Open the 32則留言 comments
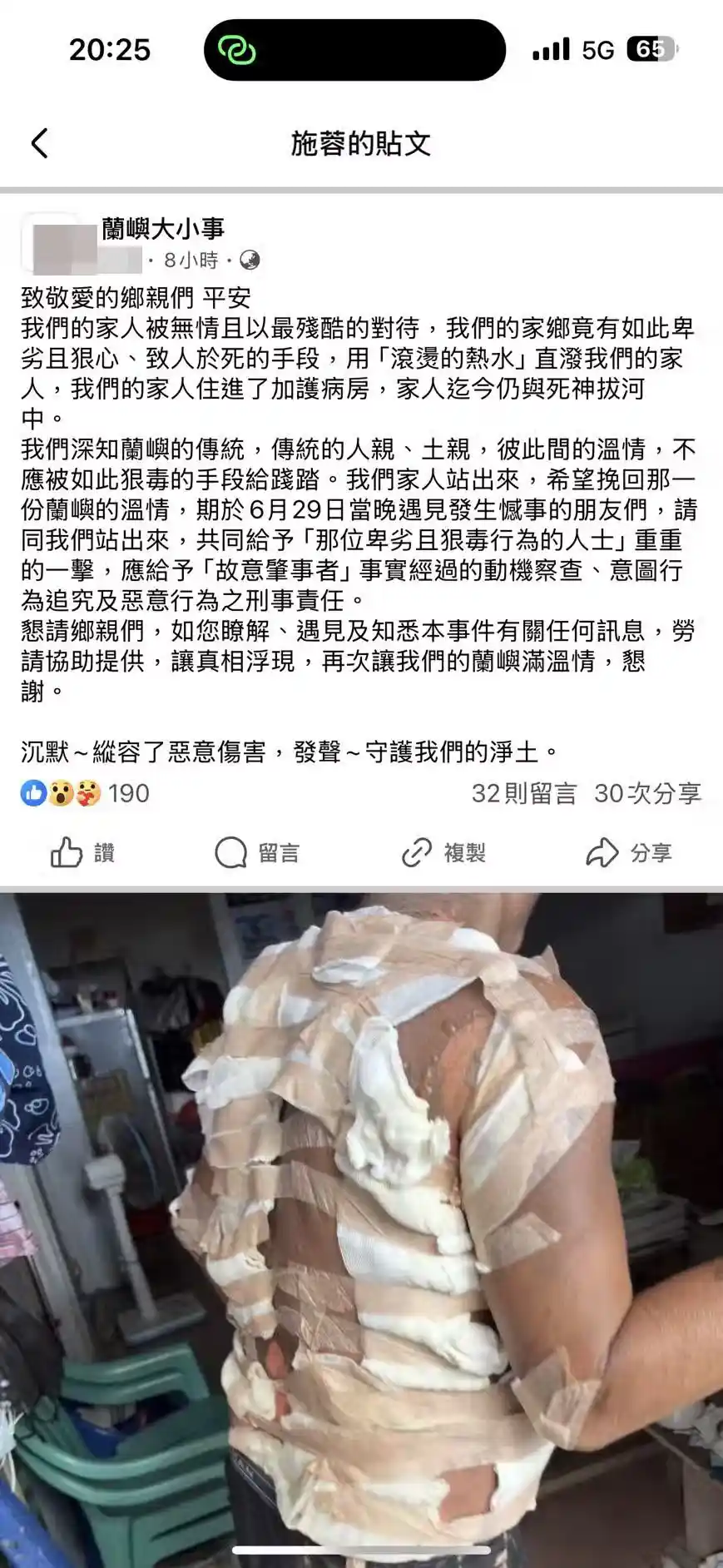This screenshot has width=723, height=1568. click(523, 793)
